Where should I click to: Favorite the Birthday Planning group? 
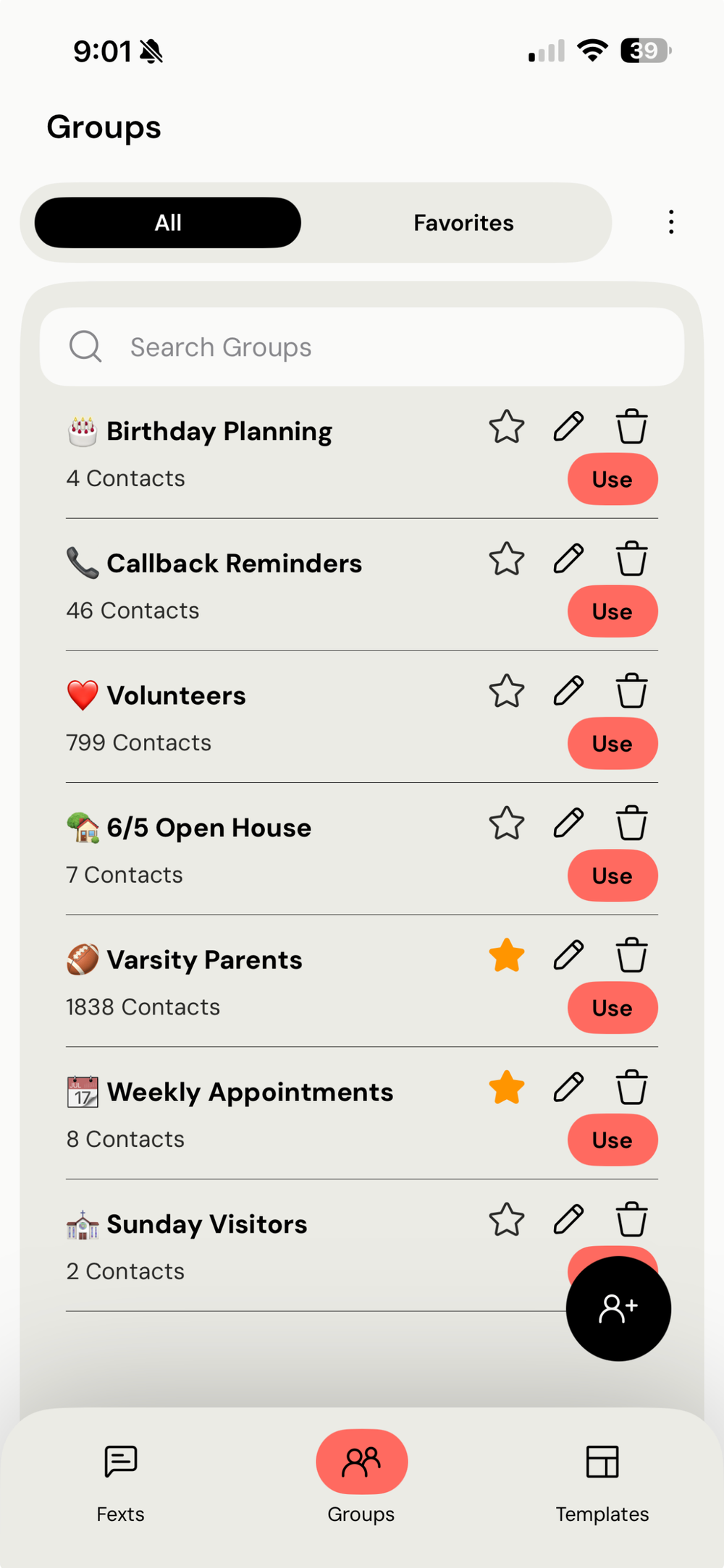[507, 427]
